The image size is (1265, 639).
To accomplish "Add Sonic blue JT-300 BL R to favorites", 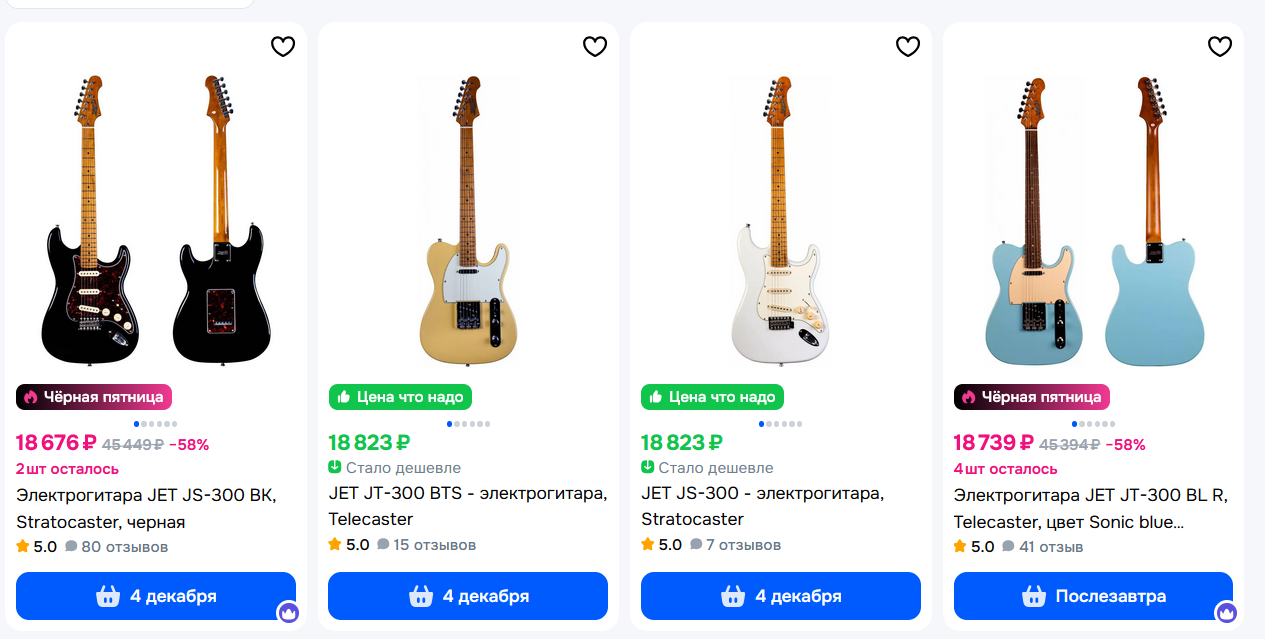I will [x=1219, y=46].
